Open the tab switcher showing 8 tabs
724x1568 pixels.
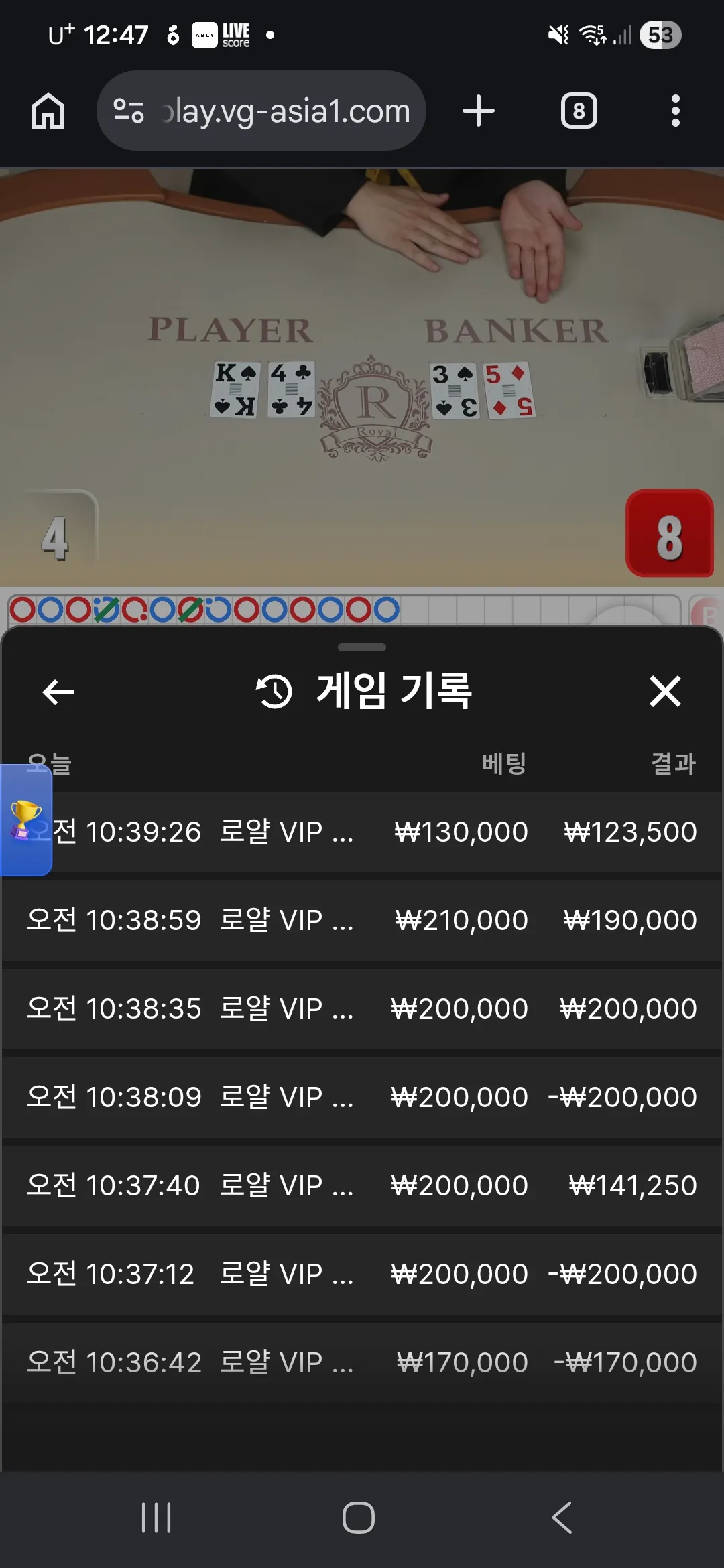(x=579, y=111)
